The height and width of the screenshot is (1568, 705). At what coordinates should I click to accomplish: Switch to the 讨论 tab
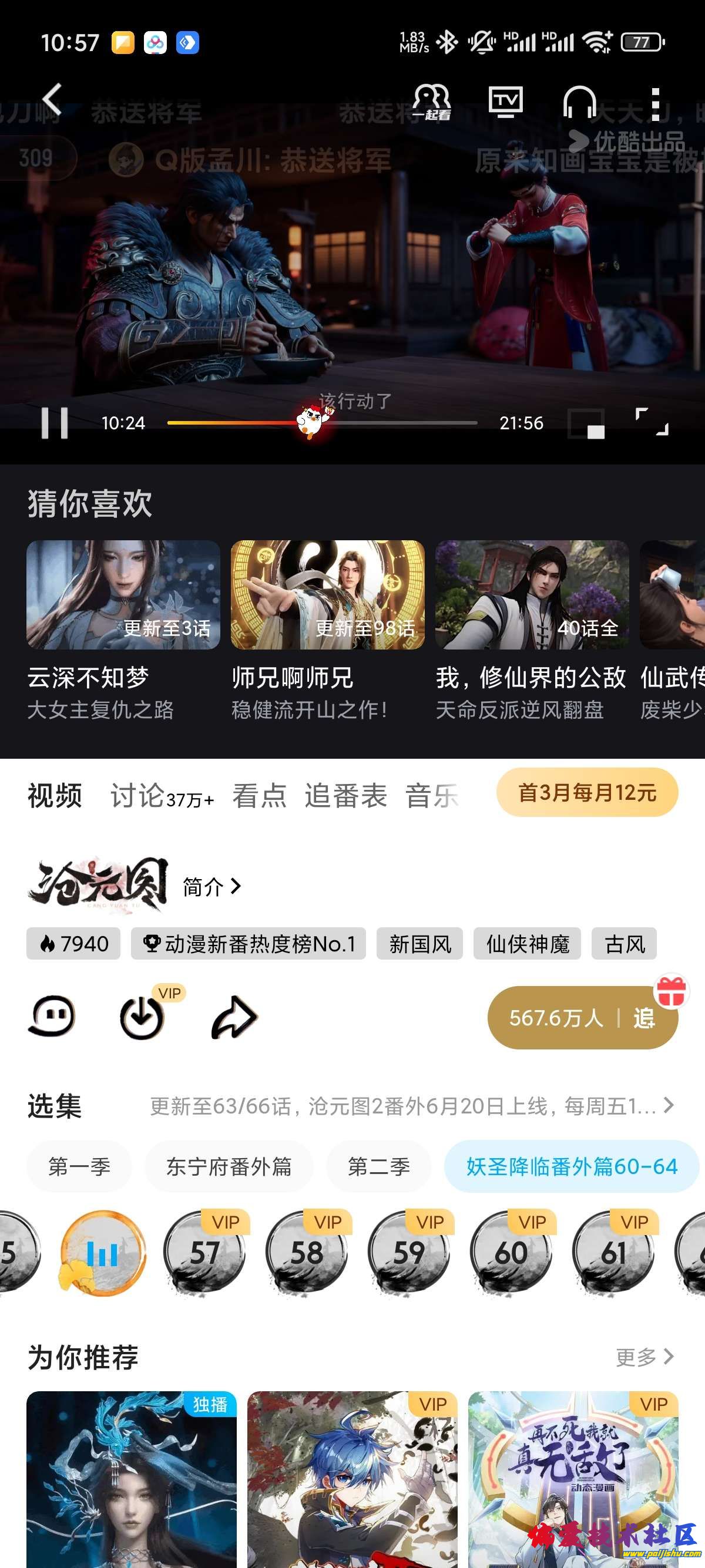tap(161, 796)
